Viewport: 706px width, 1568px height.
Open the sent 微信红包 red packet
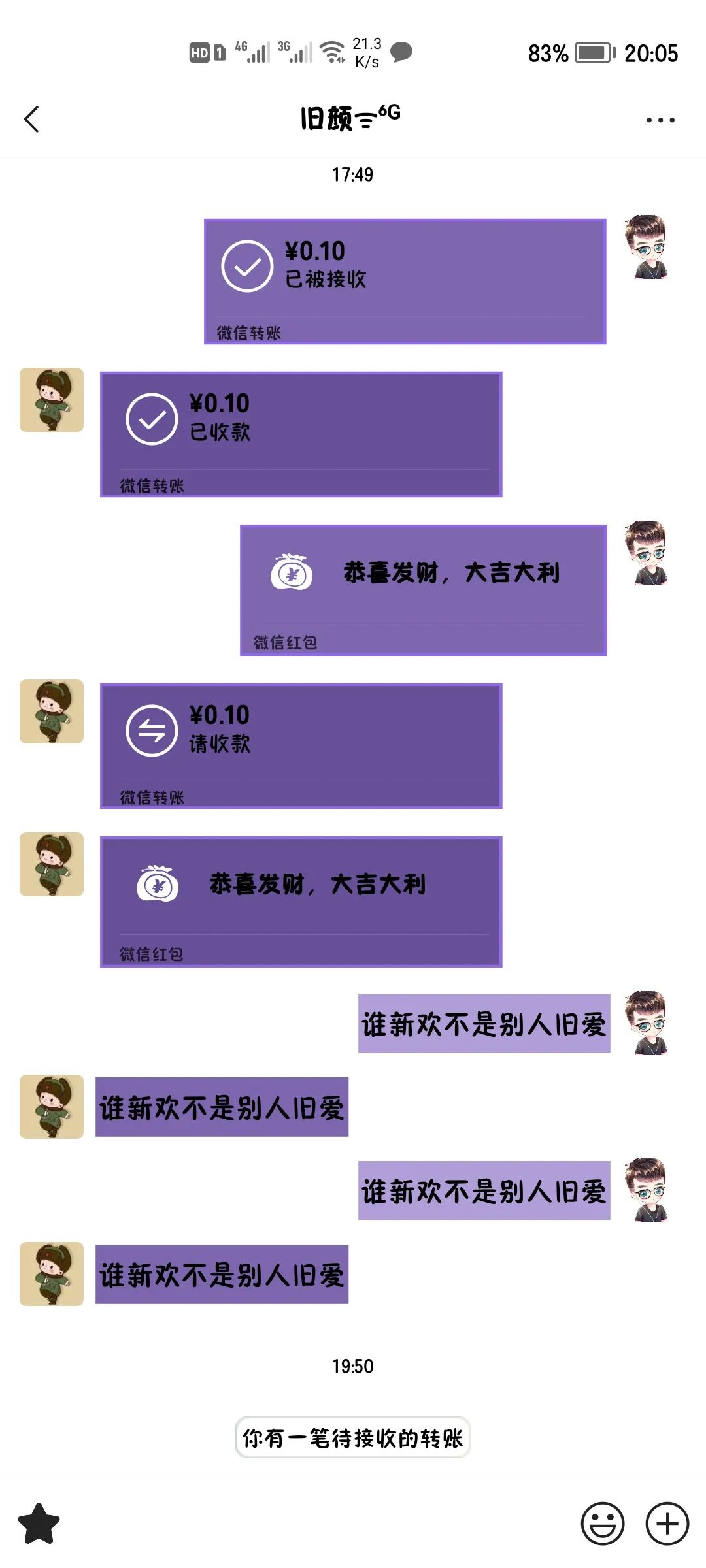(x=423, y=589)
